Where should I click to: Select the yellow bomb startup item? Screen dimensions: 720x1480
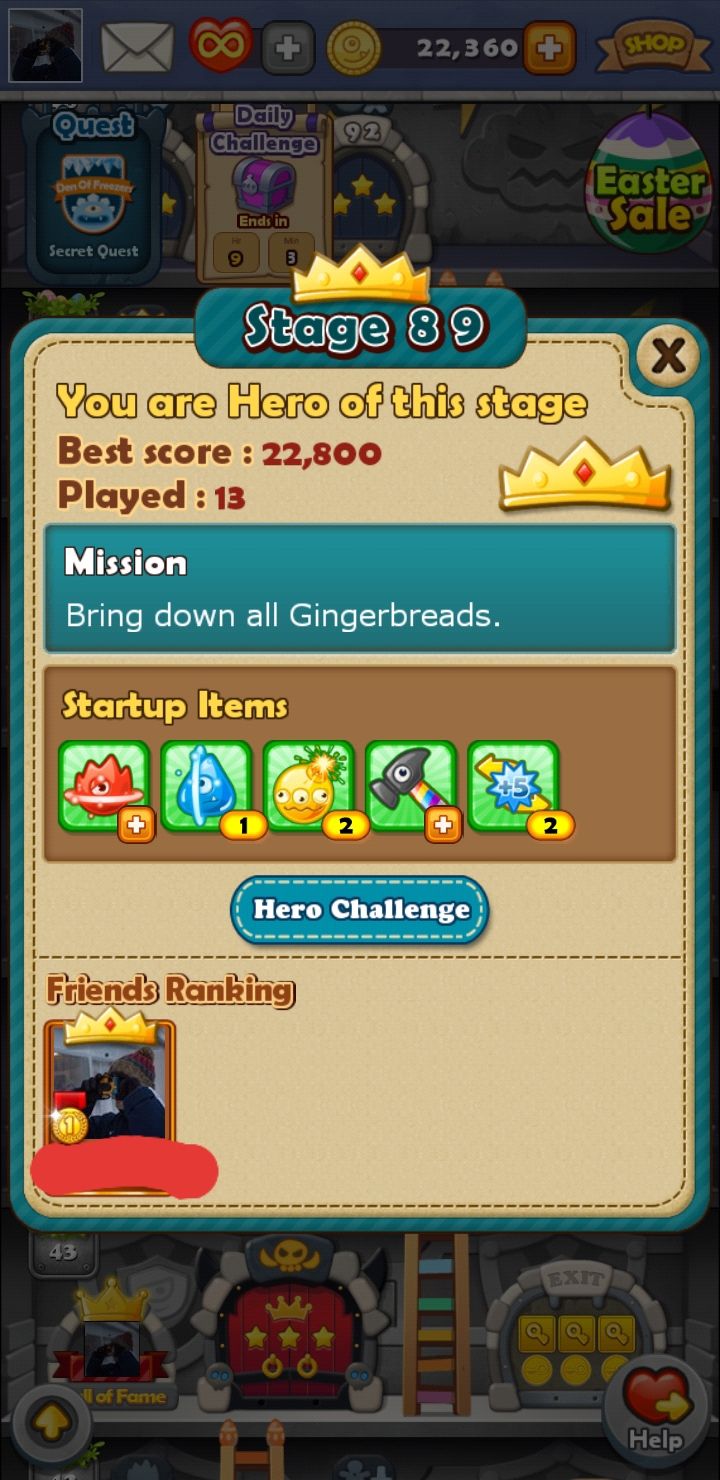308,787
